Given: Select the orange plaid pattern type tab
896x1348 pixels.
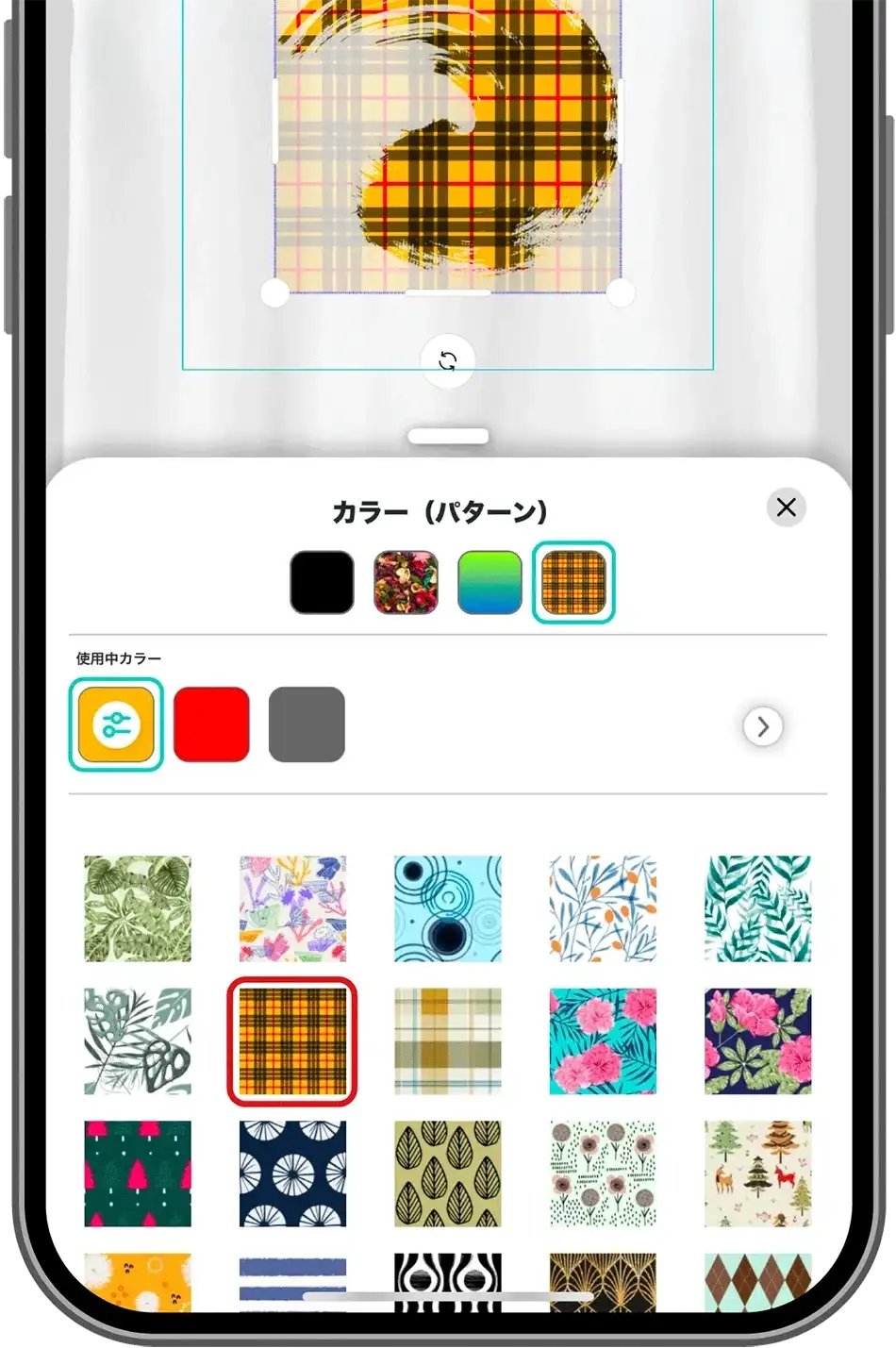Looking at the screenshot, I should click(573, 583).
